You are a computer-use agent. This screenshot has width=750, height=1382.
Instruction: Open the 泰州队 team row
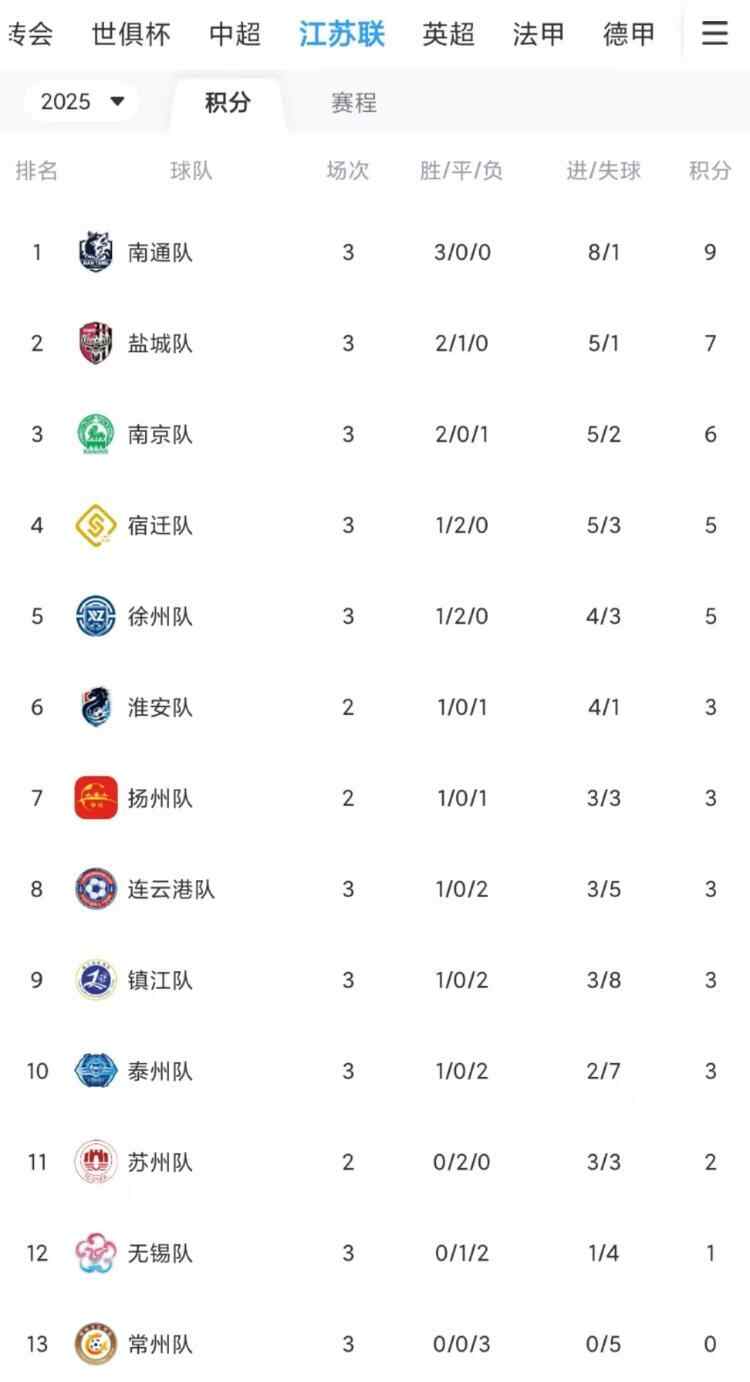160,1071
